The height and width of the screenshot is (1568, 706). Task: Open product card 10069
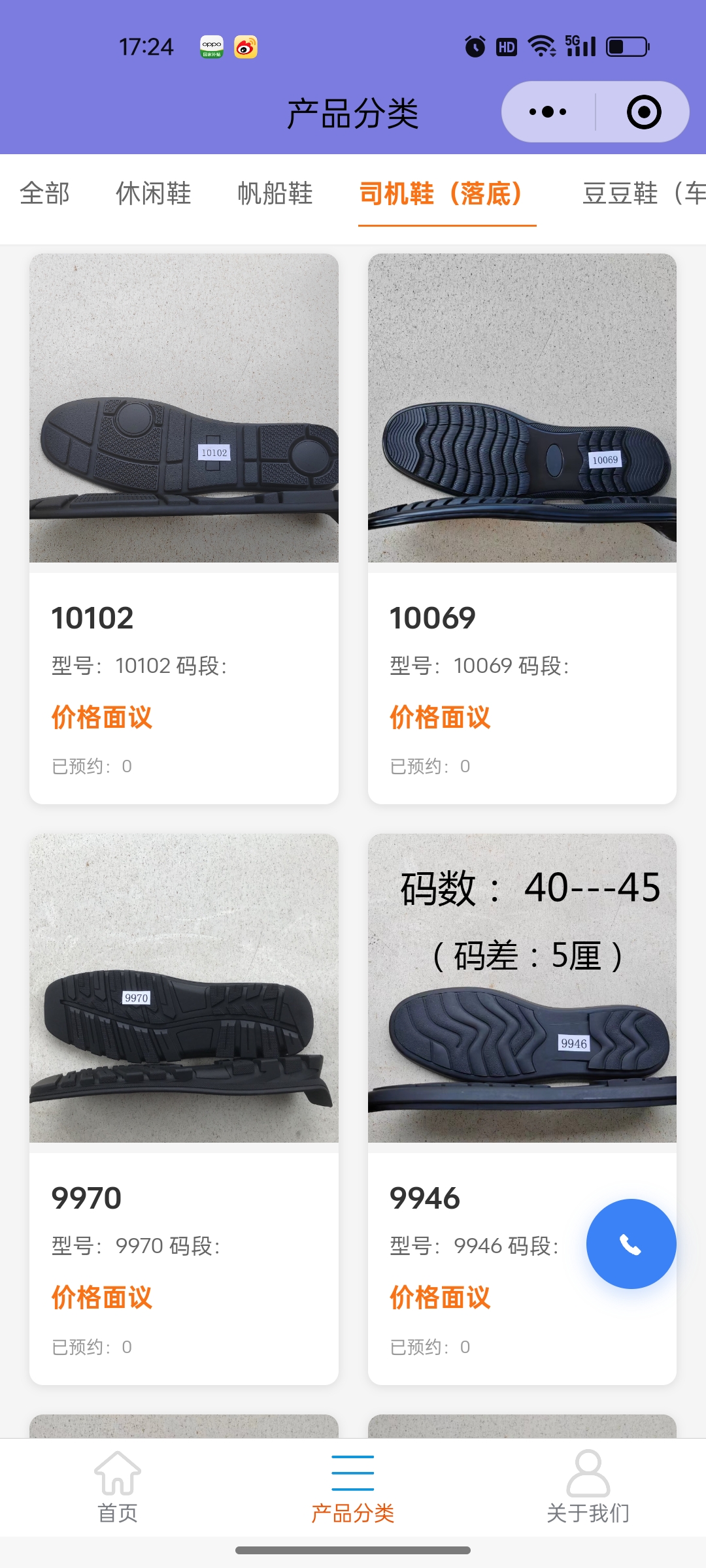tap(522, 528)
